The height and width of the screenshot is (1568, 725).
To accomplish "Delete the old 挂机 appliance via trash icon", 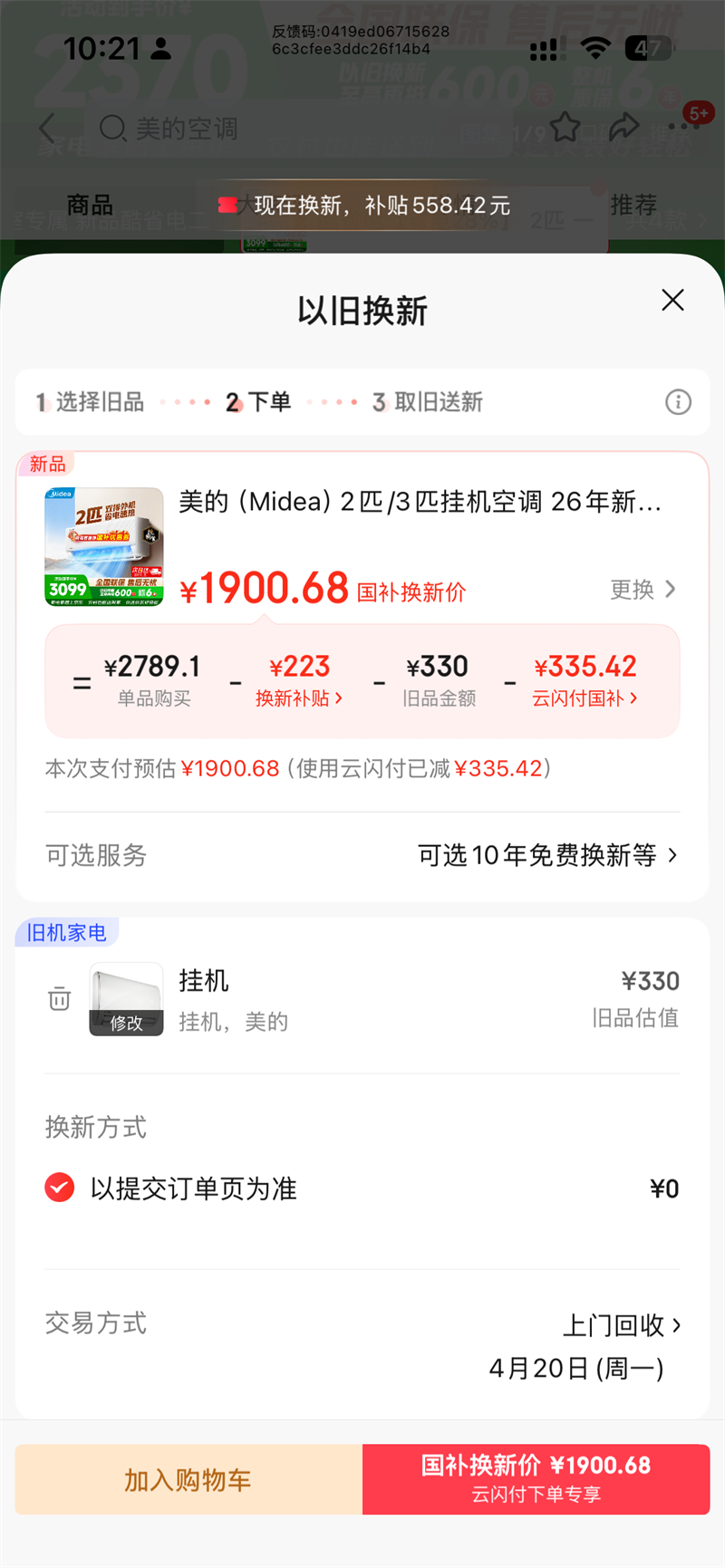I will coord(59,998).
